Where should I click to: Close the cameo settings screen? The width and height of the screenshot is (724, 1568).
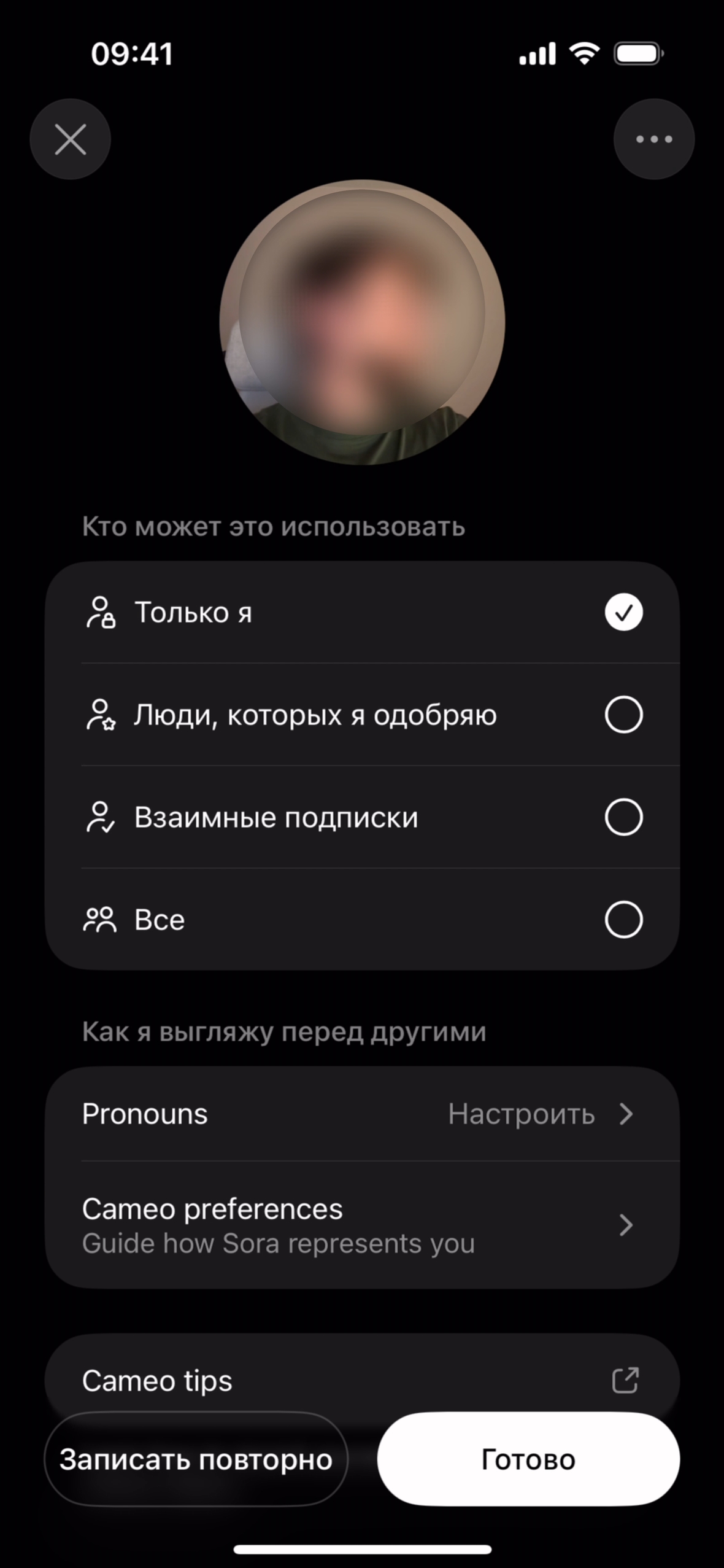pos(71,139)
